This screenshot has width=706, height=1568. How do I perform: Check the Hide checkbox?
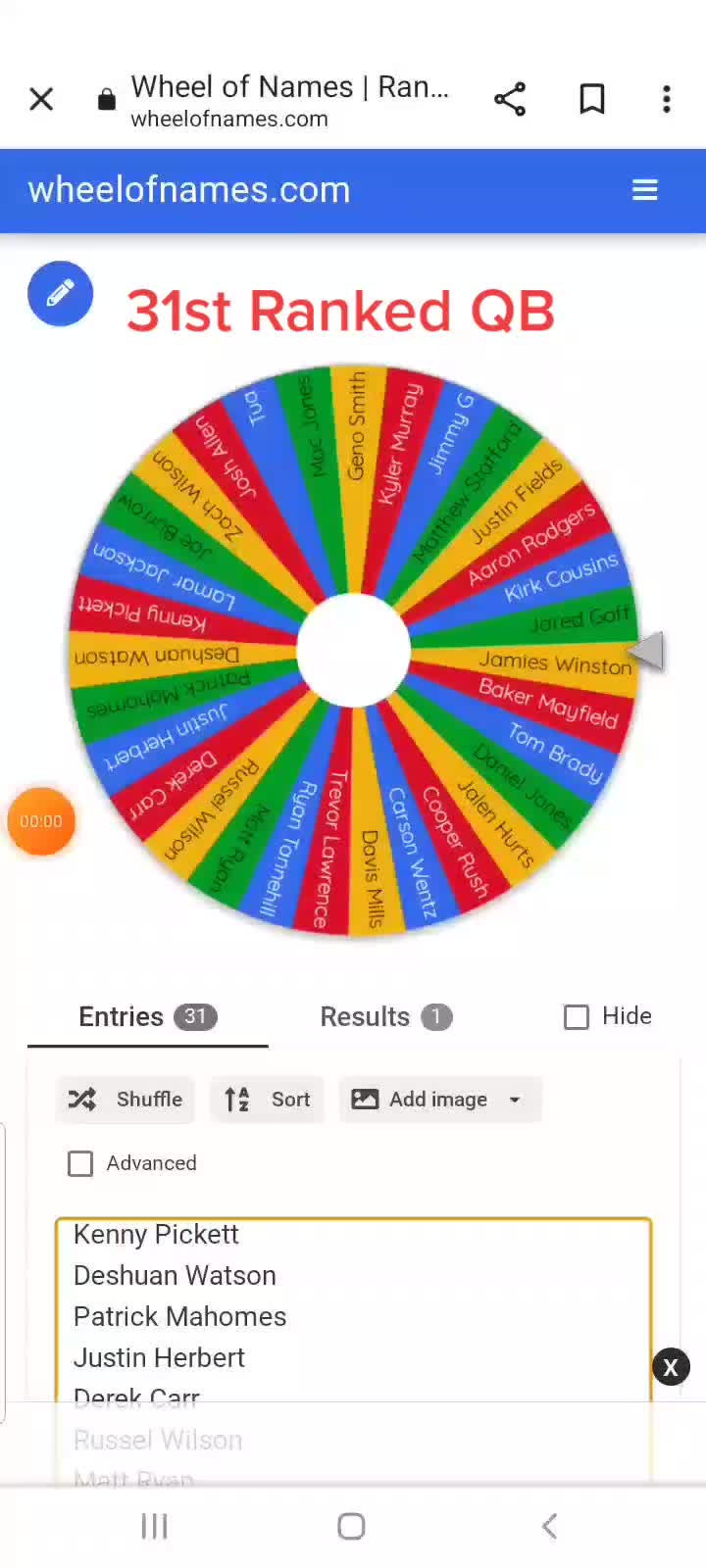coord(577,1017)
